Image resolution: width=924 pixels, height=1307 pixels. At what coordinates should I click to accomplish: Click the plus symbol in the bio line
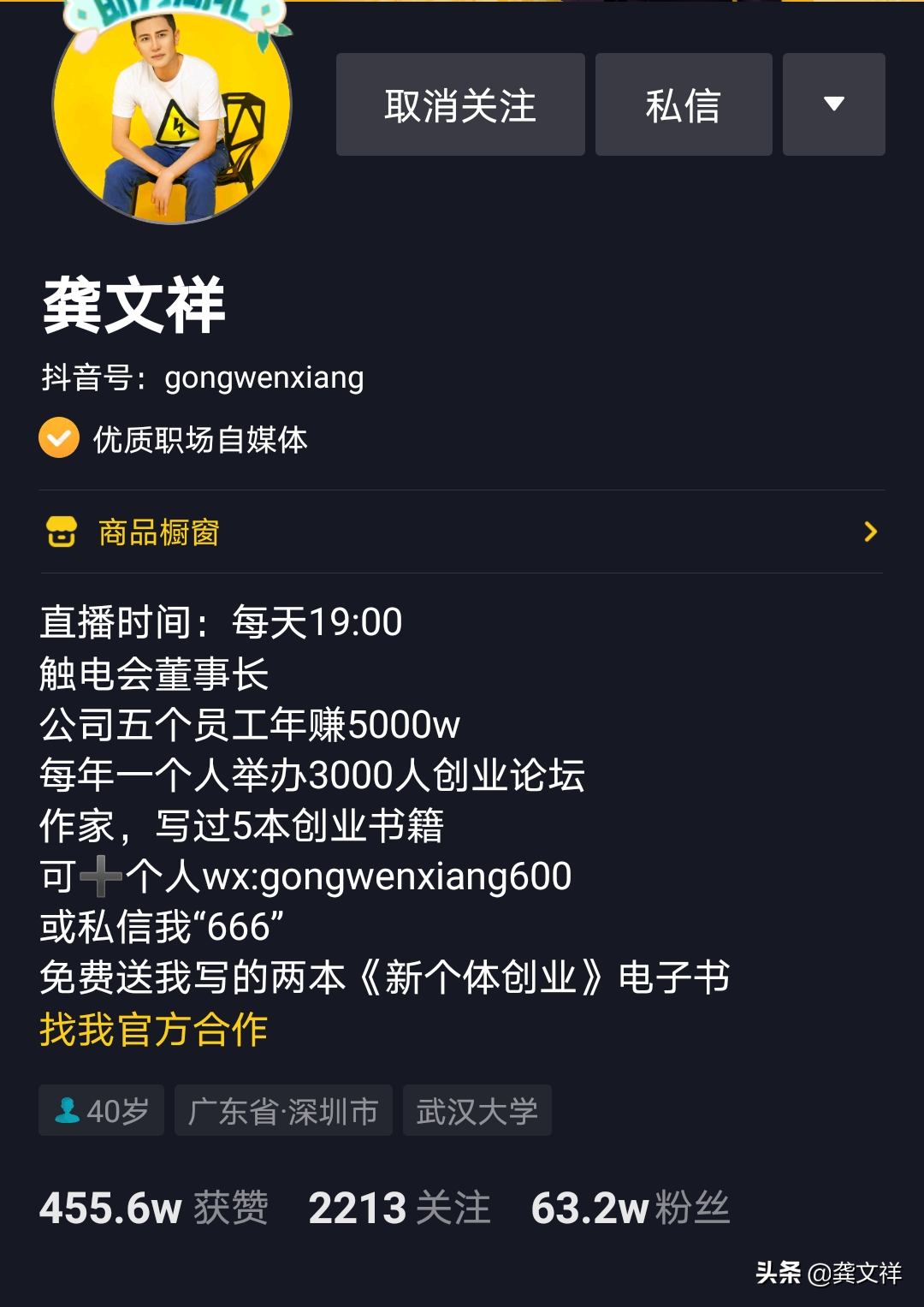[x=102, y=876]
